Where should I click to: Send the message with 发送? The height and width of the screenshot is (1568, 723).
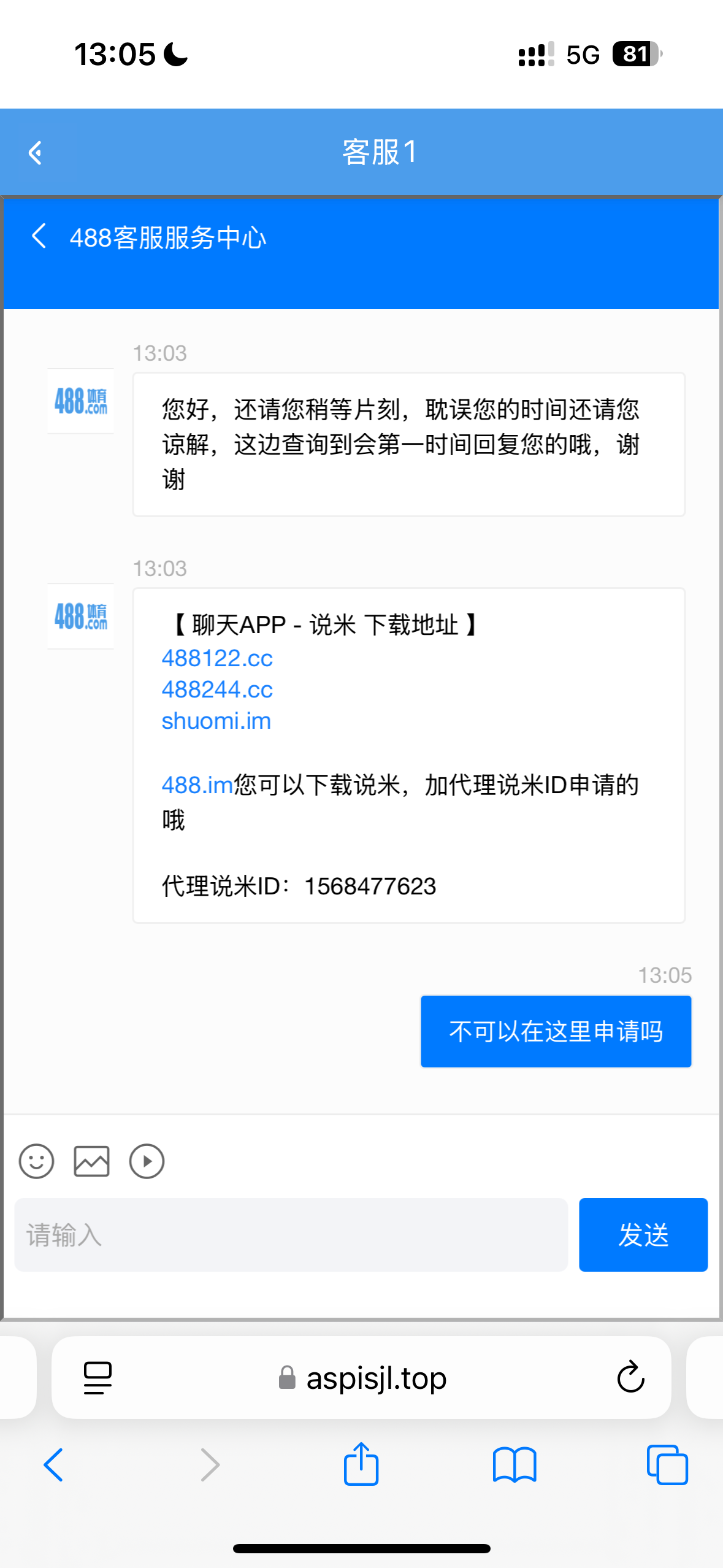(x=643, y=1235)
